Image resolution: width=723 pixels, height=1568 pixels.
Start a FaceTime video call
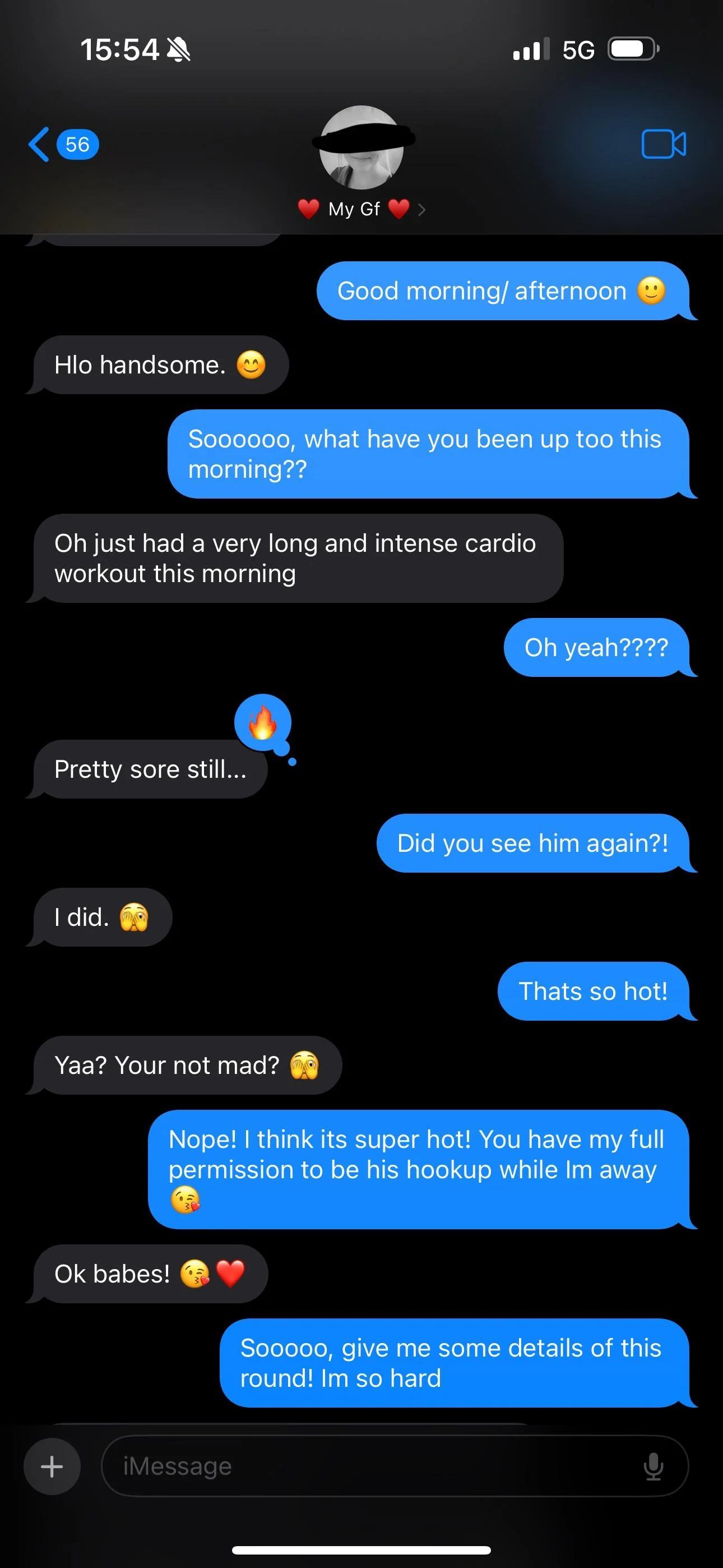pyautogui.click(x=664, y=145)
